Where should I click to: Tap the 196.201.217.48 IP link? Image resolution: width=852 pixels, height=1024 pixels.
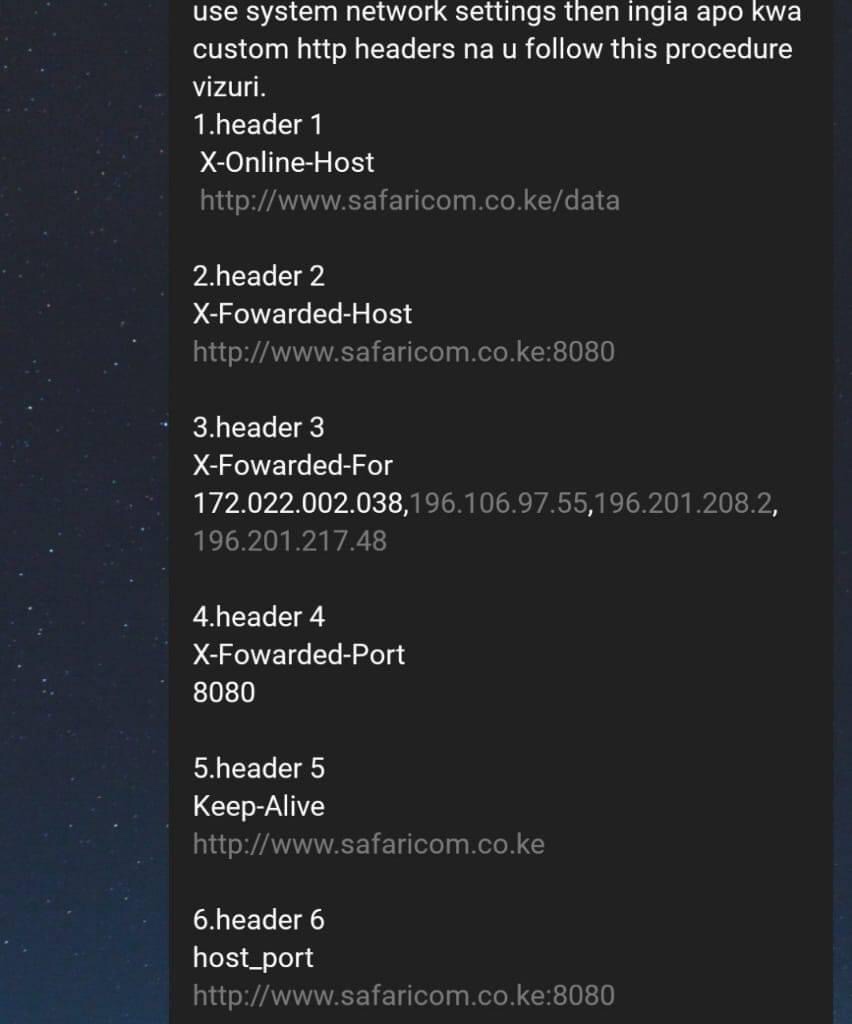pyautogui.click(x=289, y=541)
